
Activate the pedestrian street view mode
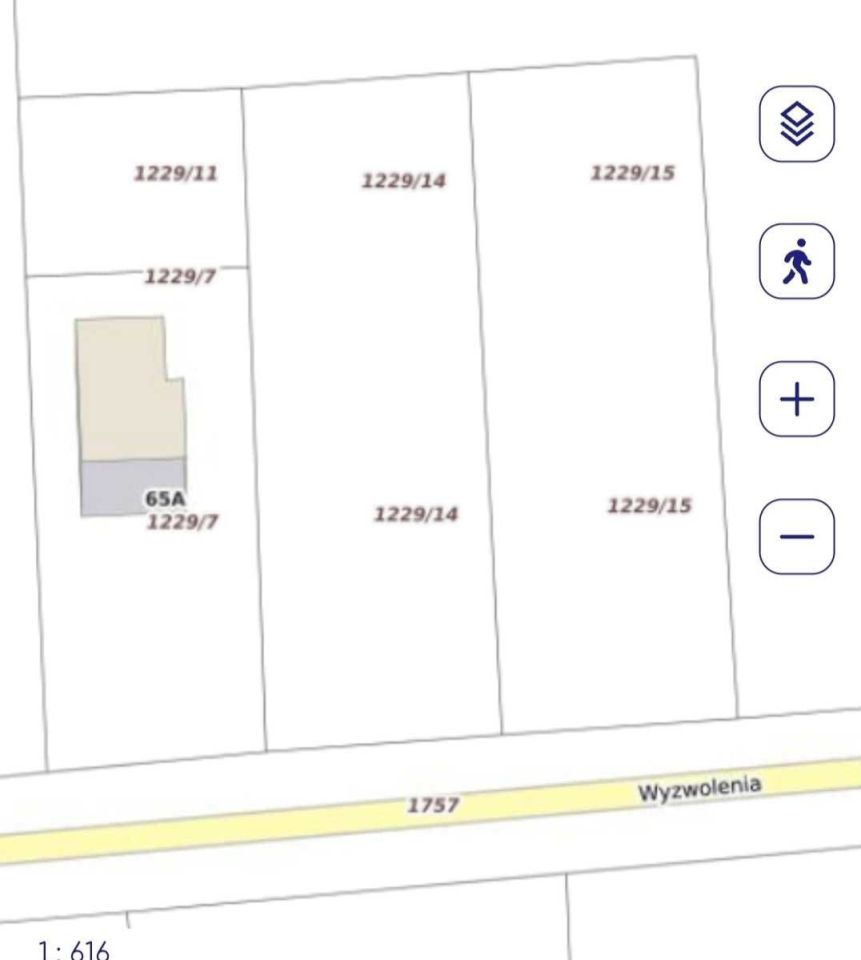click(x=797, y=262)
